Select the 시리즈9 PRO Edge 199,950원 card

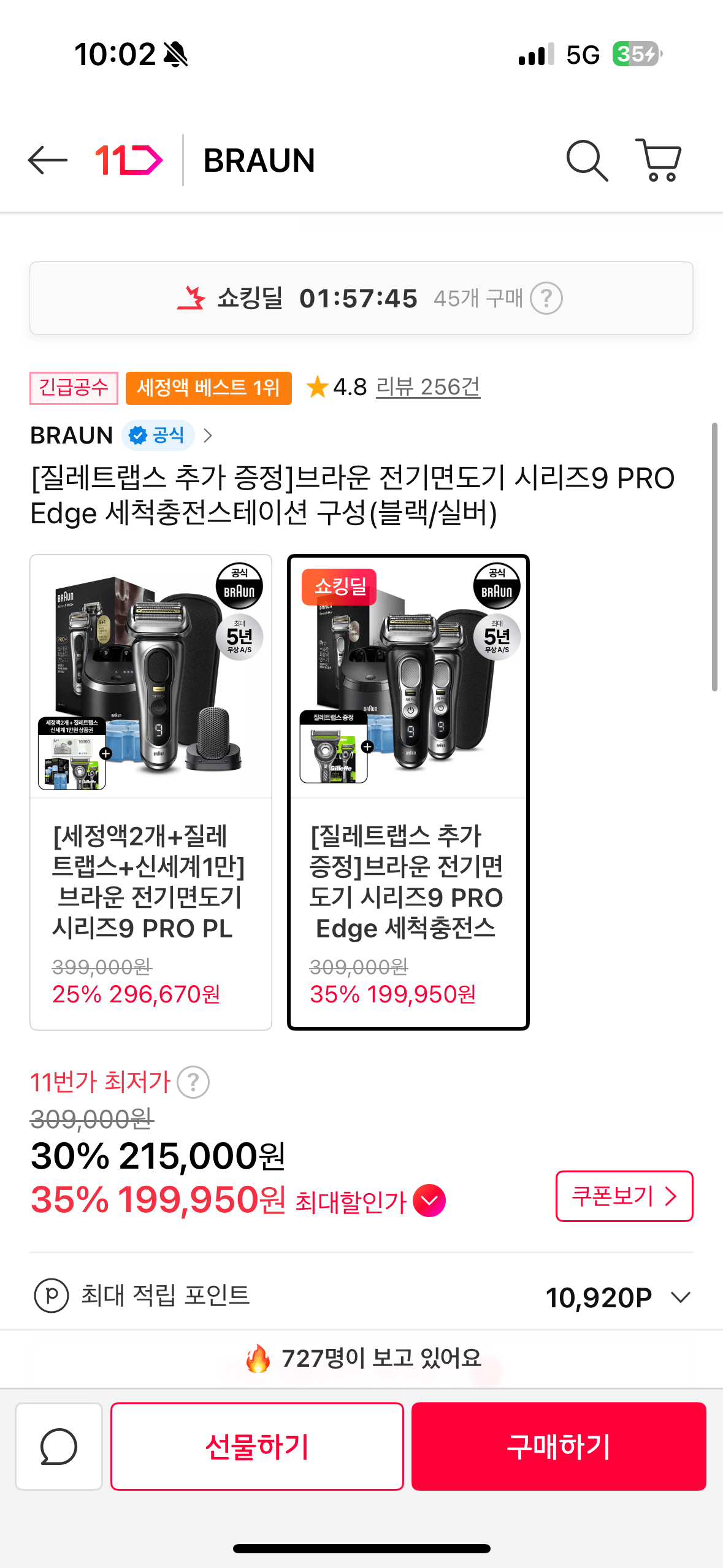point(408,791)
